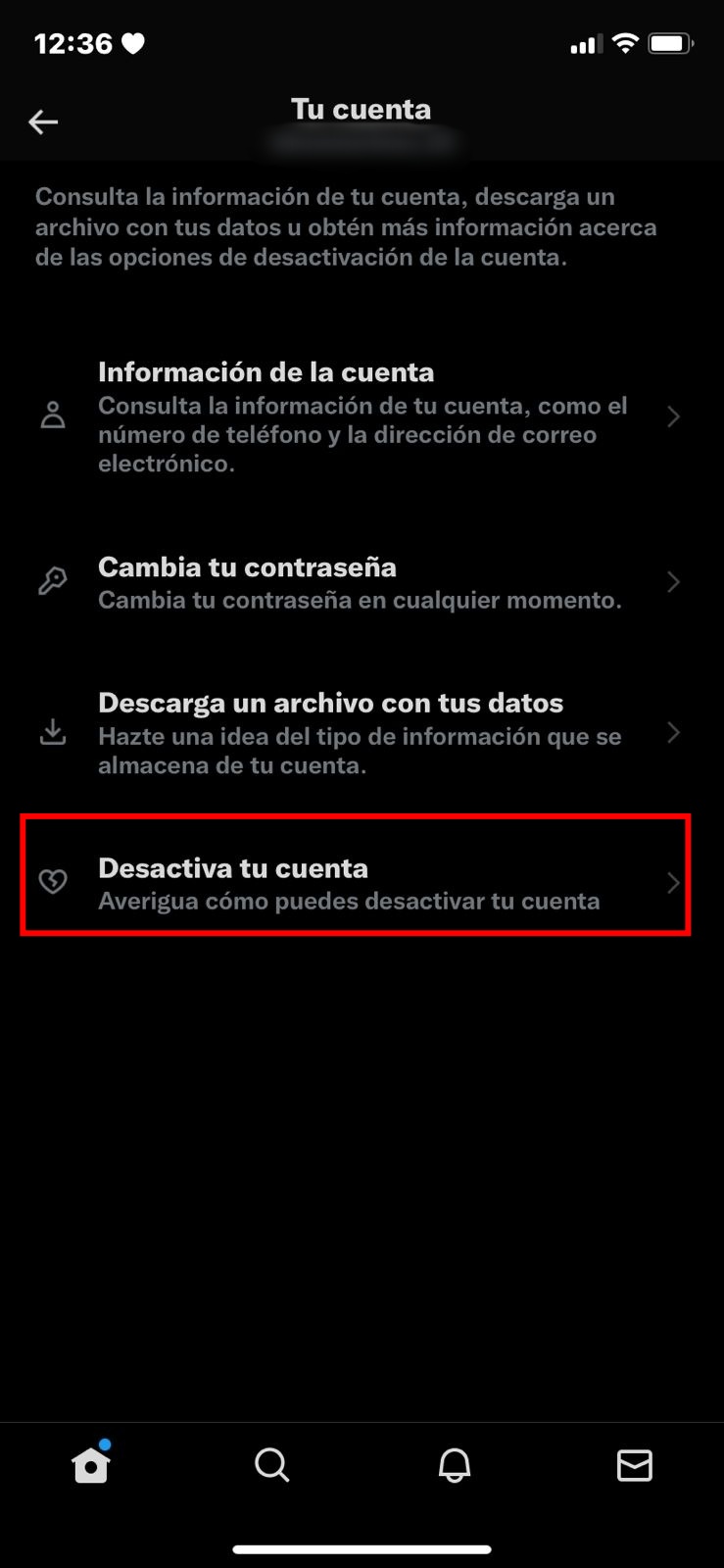Open the notifications bell tab
724x1568 pixels.
(454, 1465)
